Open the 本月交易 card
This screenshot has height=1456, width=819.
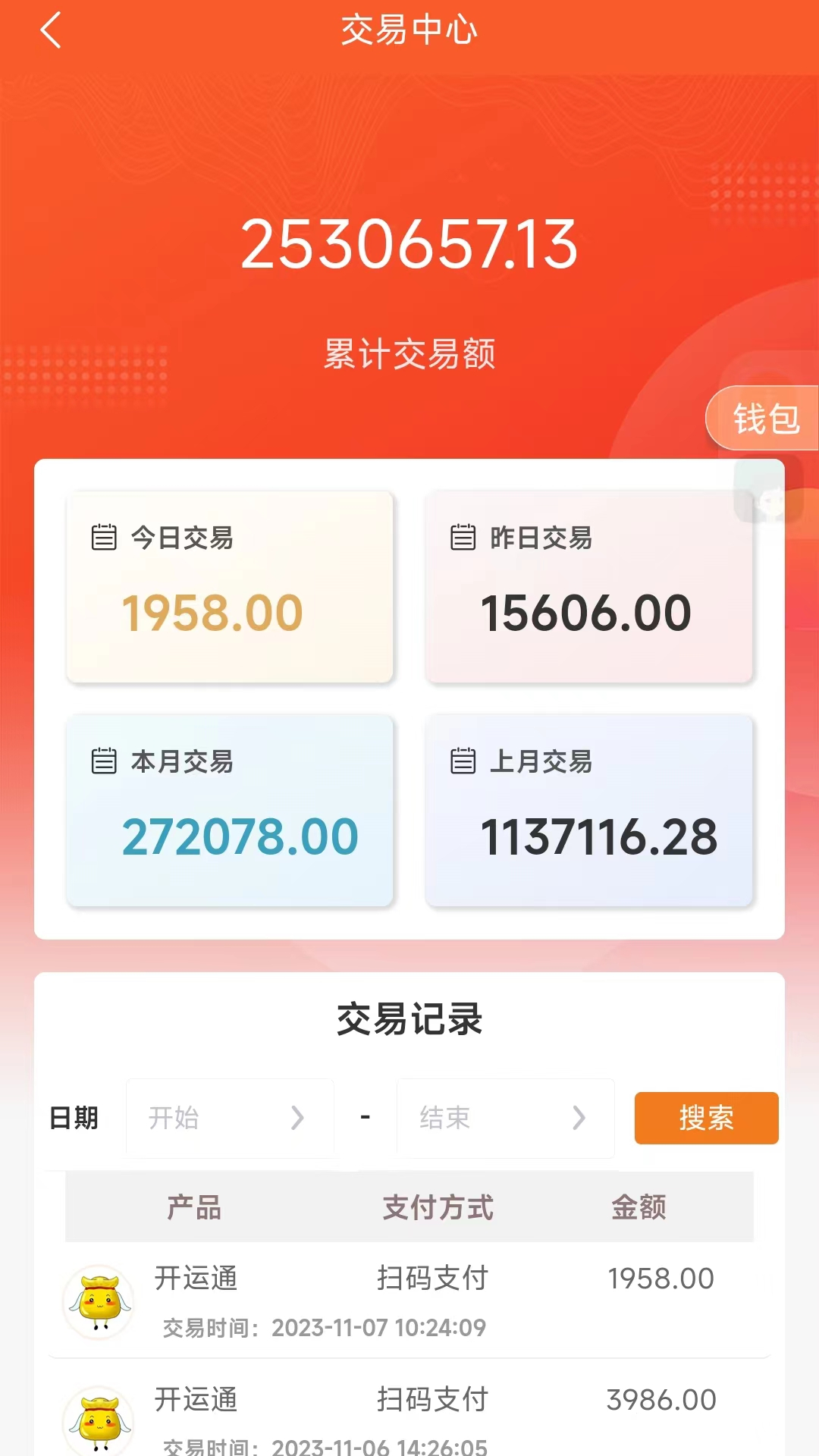click(x=230, y=810)
